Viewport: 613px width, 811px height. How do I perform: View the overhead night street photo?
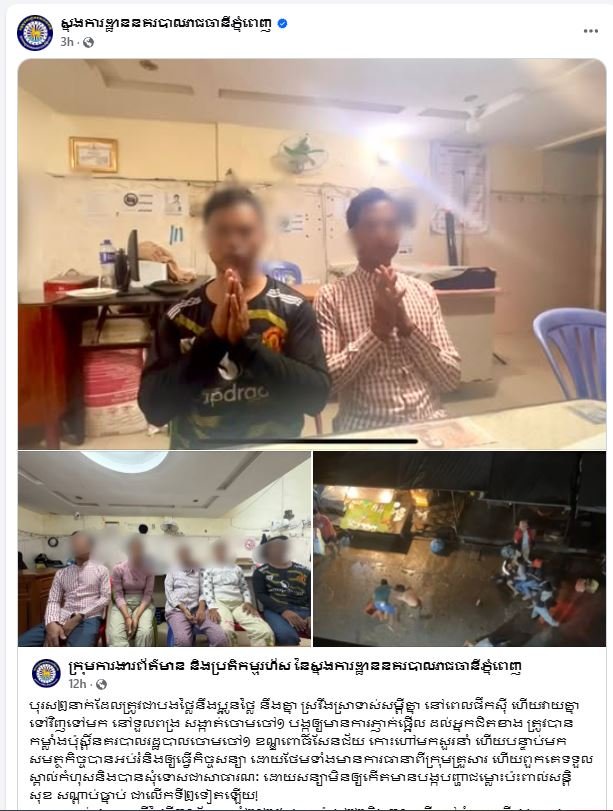click(x=460, y=548)
